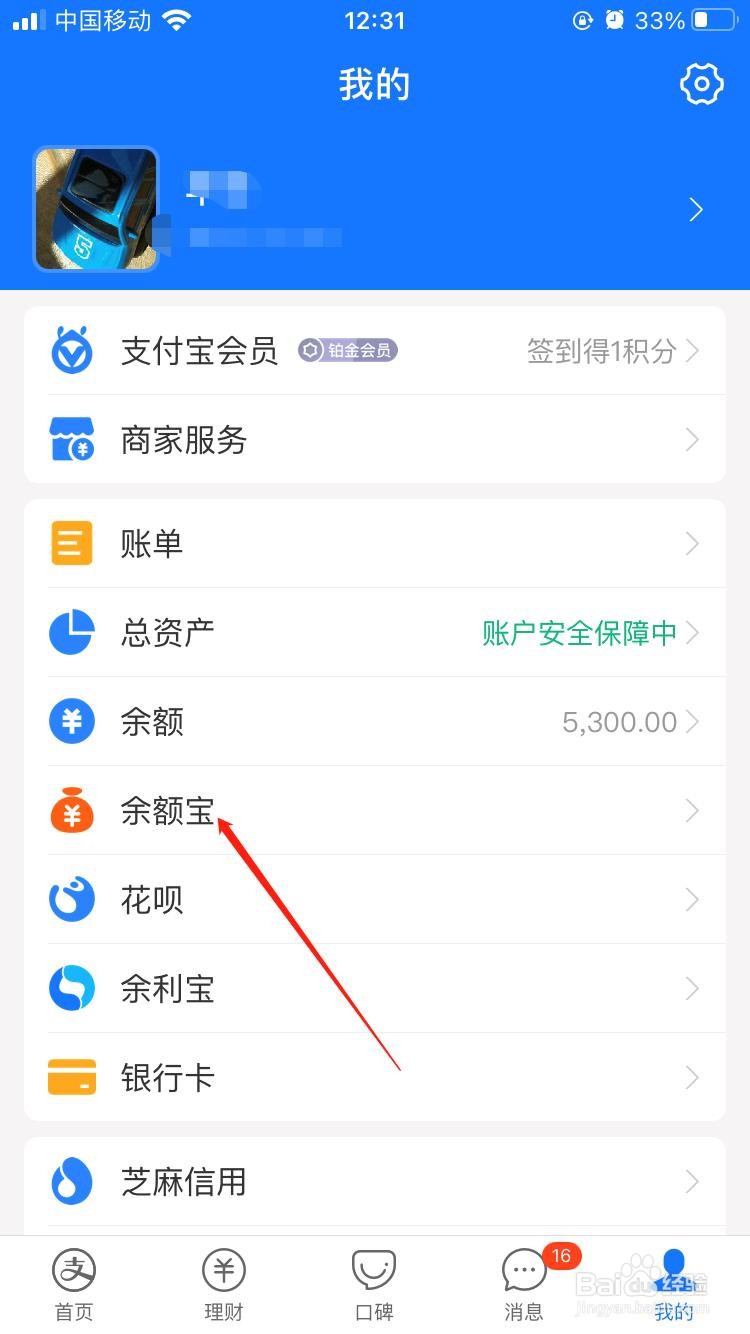Viewport: 750px width, 1334px height.
Task: Select the 余额宝 icon
Action: [70, 810]
